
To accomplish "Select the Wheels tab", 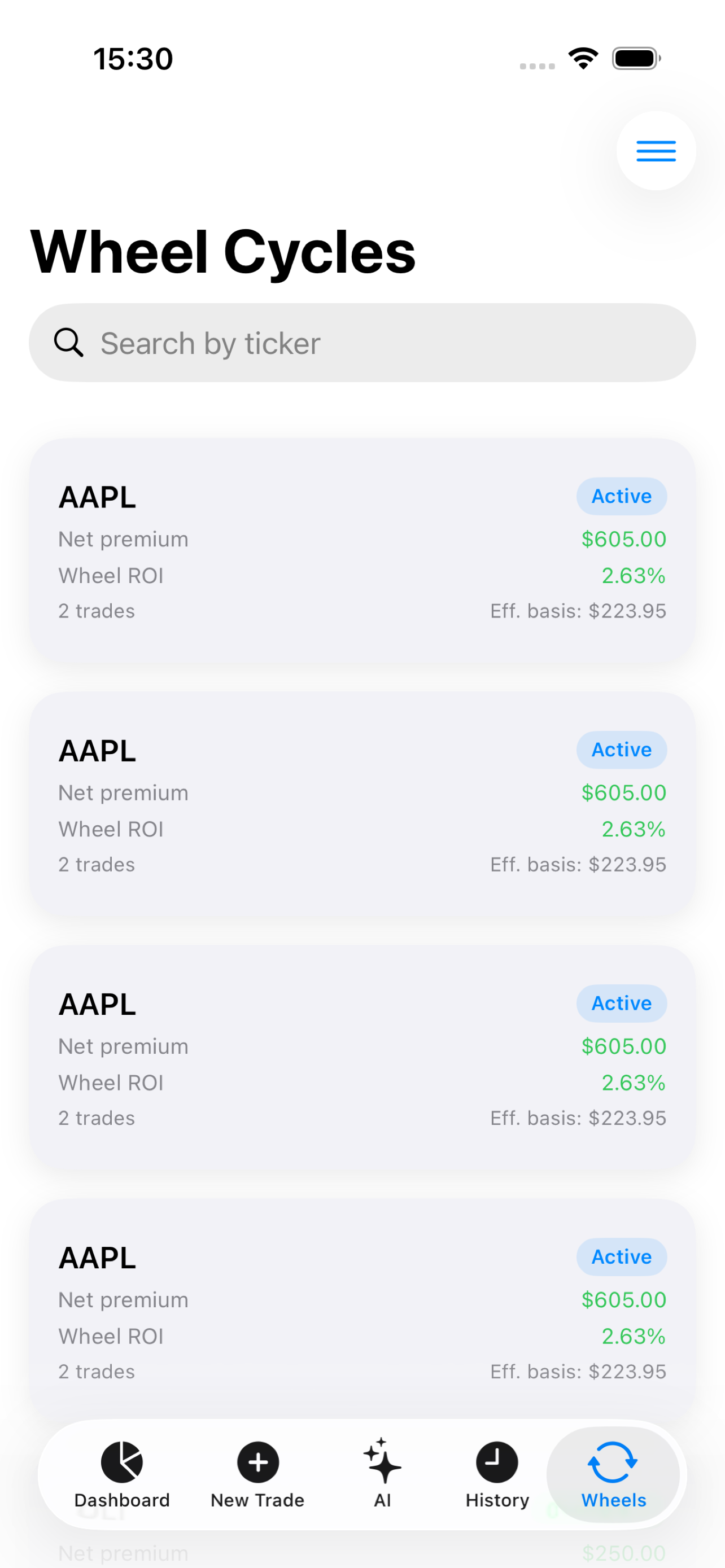I will pos(613,1474).
